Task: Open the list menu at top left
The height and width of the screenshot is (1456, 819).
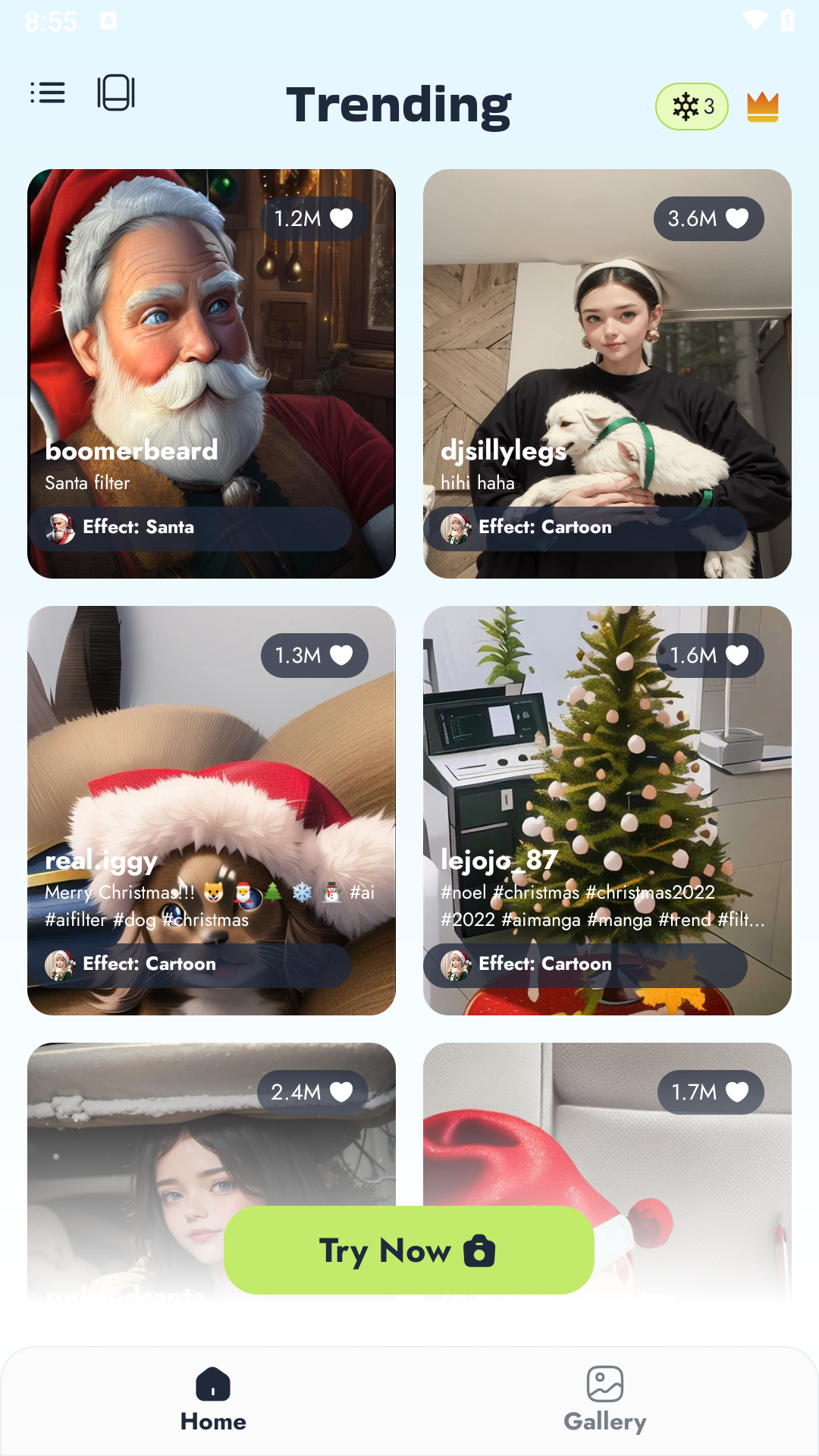Action: click(47, 93)
